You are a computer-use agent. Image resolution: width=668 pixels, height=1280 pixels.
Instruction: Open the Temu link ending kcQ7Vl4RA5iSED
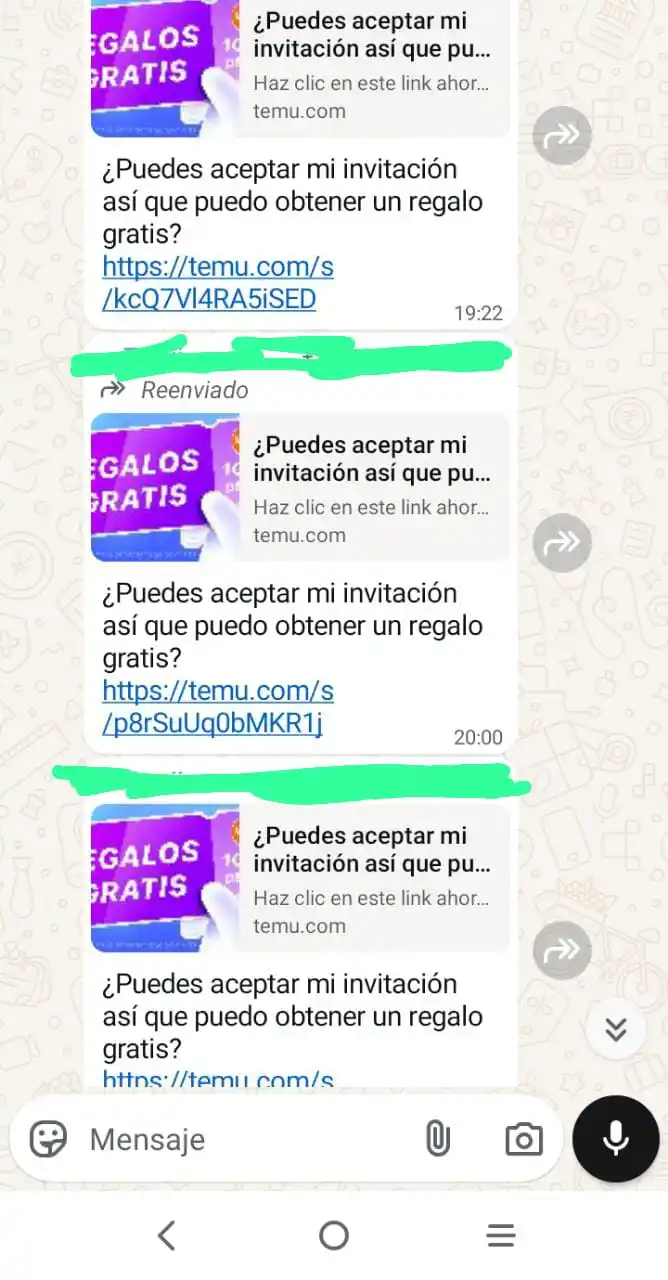[x=217, y=283]
